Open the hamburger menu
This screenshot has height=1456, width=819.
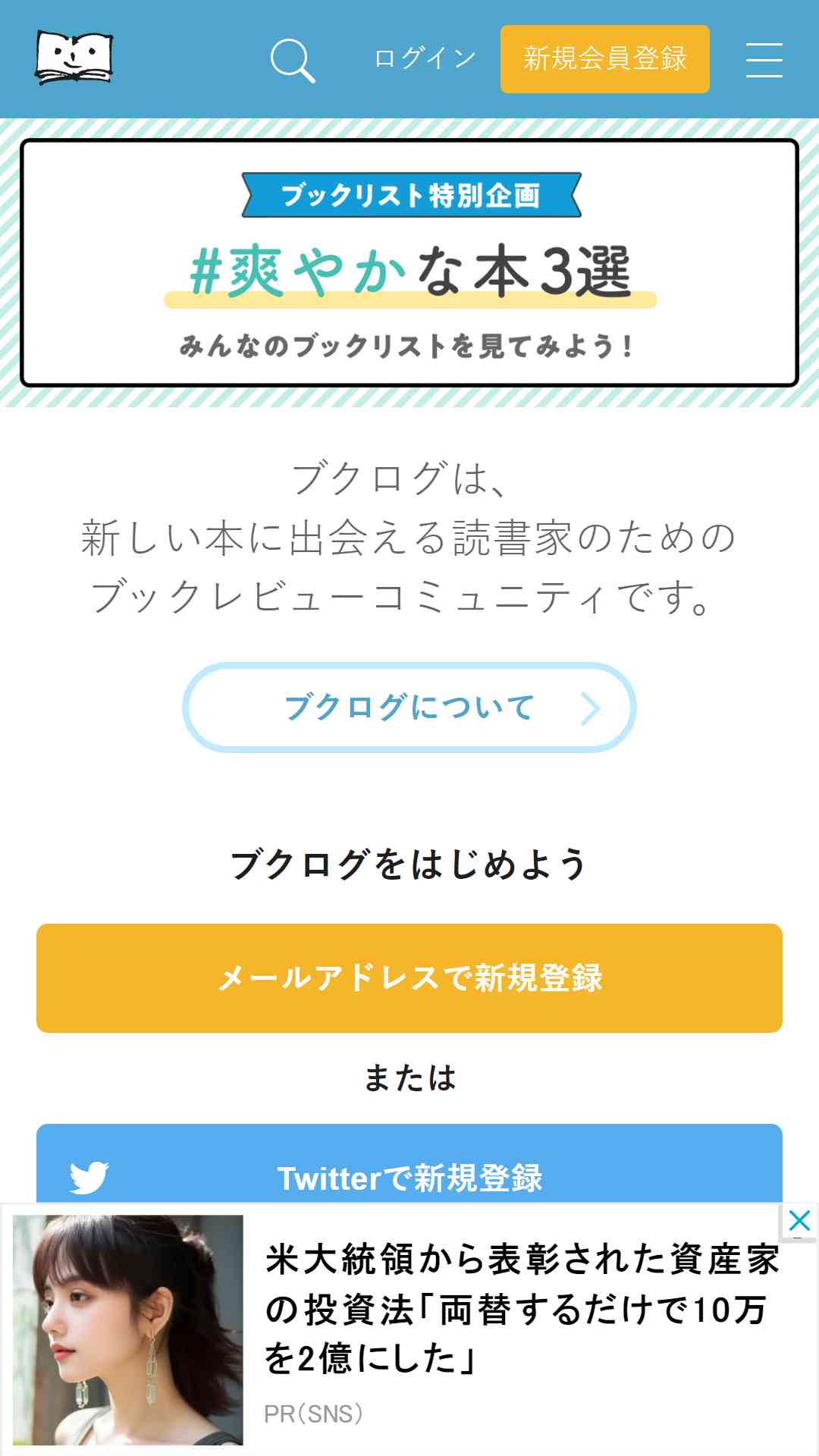point(764,60)
